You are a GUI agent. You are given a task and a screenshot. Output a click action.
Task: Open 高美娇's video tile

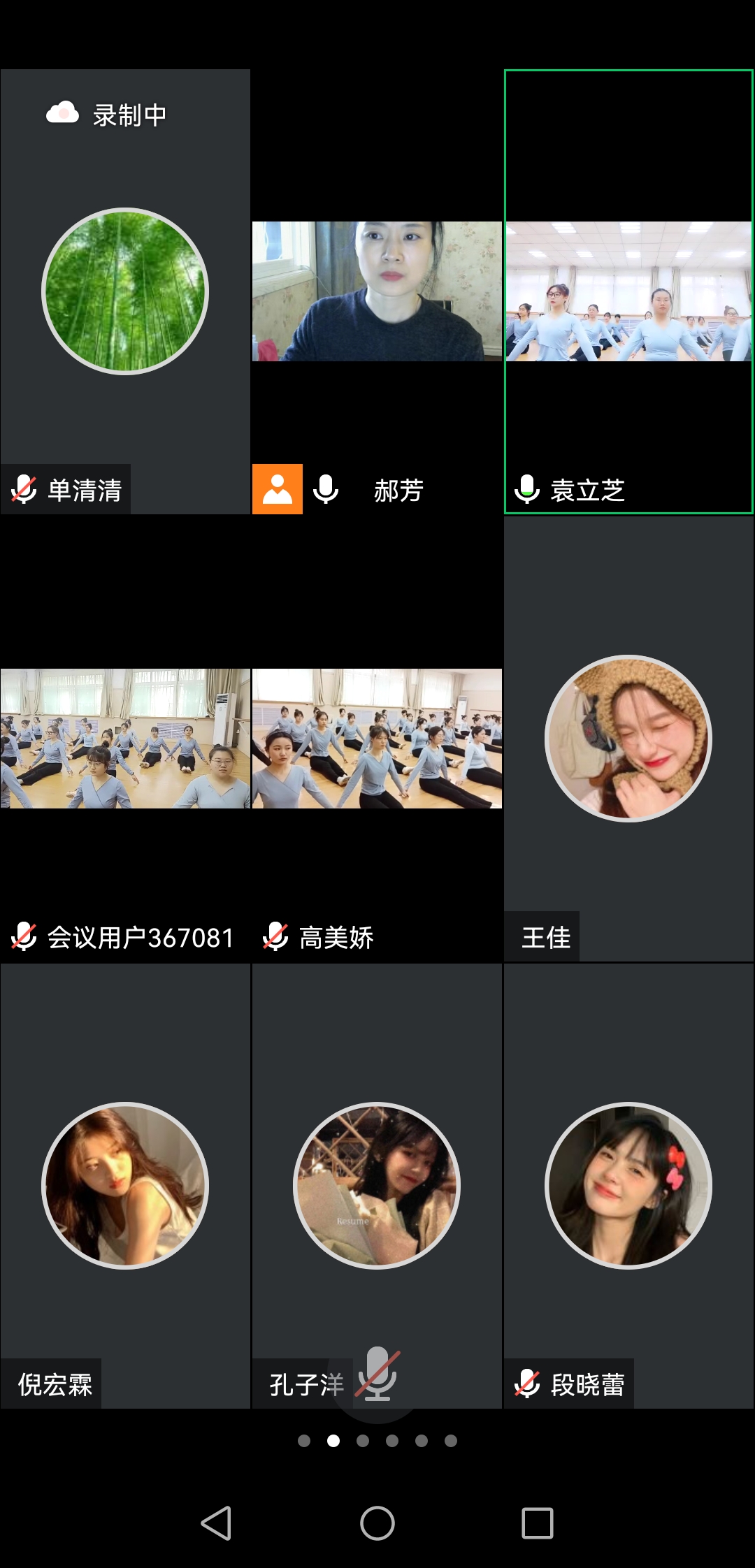click(x=377, y=739)
